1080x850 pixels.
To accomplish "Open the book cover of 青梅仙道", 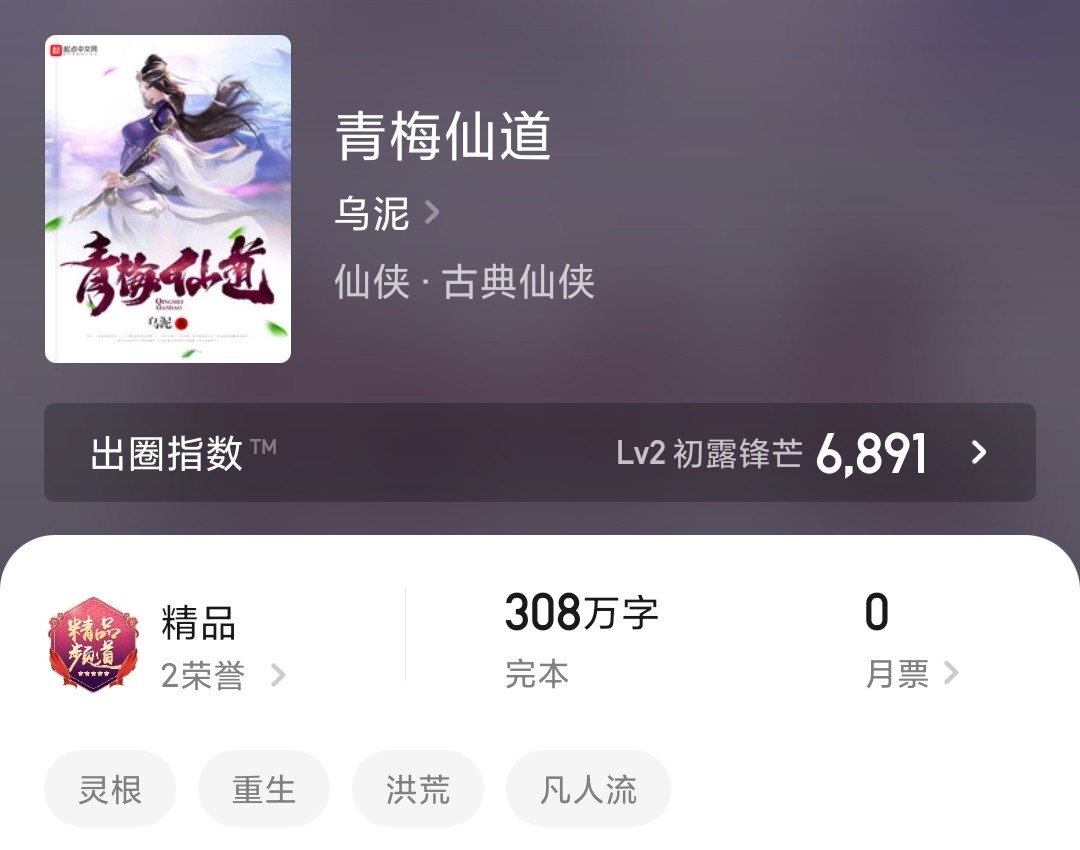I will 168,199.
